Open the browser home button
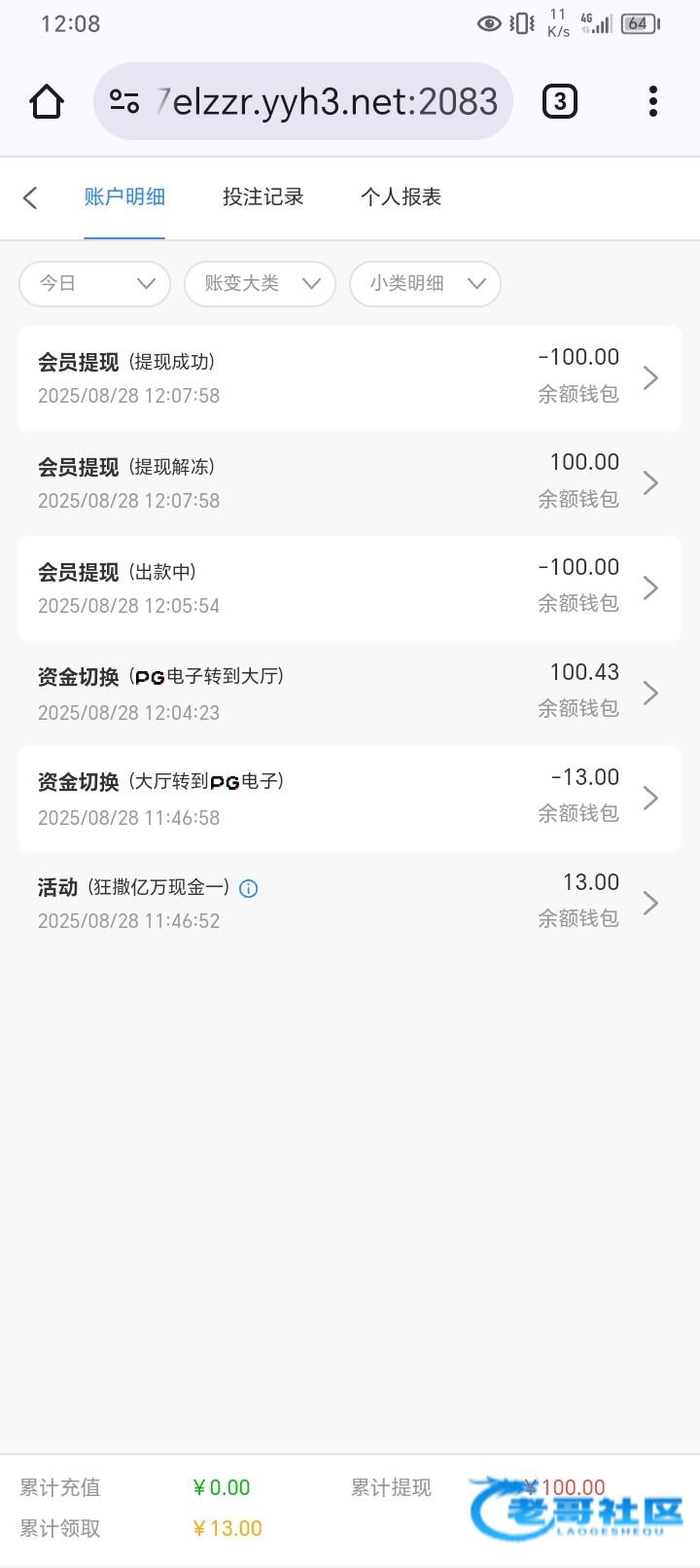This screenshot has height=1568, width=700. pos(47,101)
